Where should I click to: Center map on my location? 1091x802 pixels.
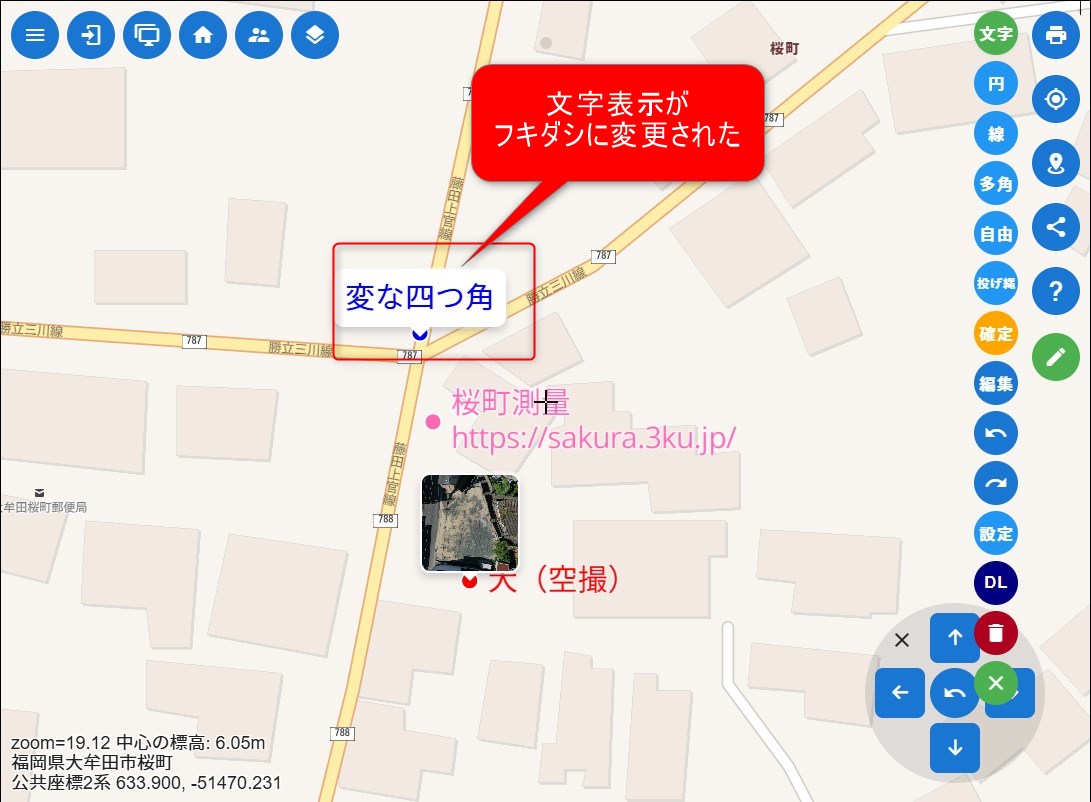(1056, 99)
